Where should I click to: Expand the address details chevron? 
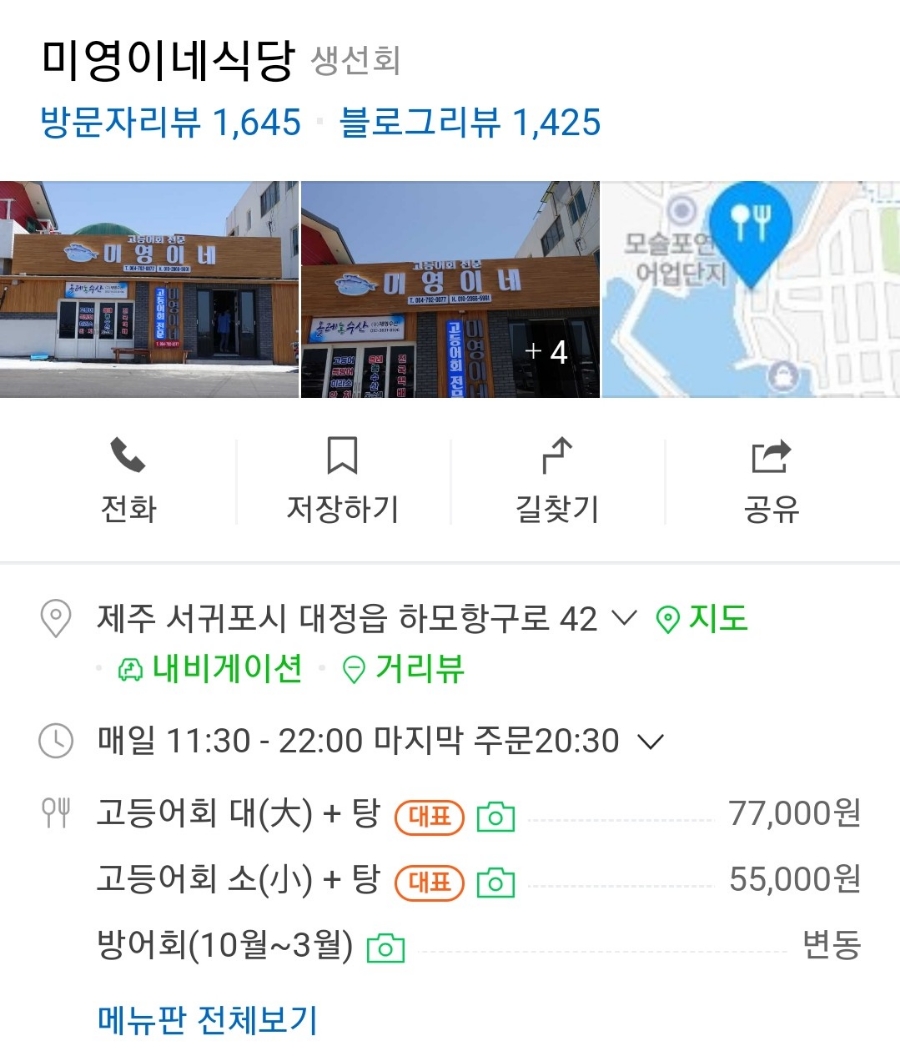tap(623, 619)
